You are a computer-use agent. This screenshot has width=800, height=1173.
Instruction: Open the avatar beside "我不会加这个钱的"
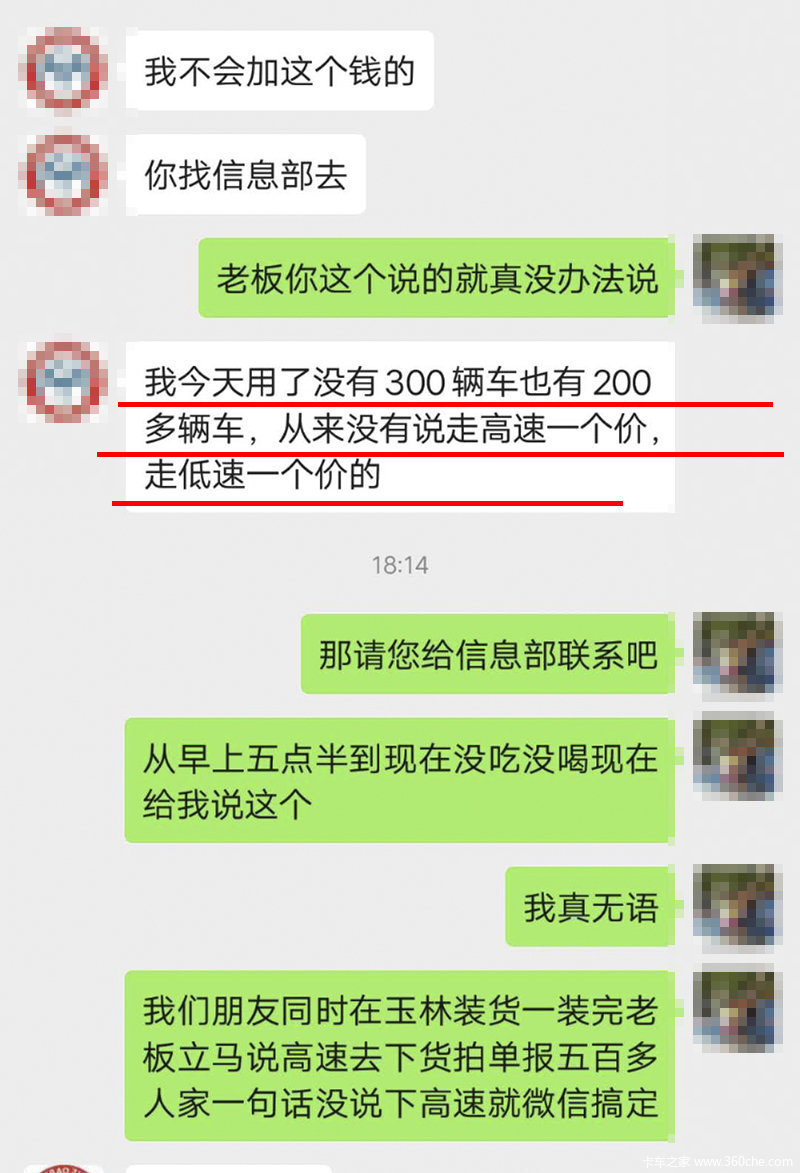pos(66,70)
